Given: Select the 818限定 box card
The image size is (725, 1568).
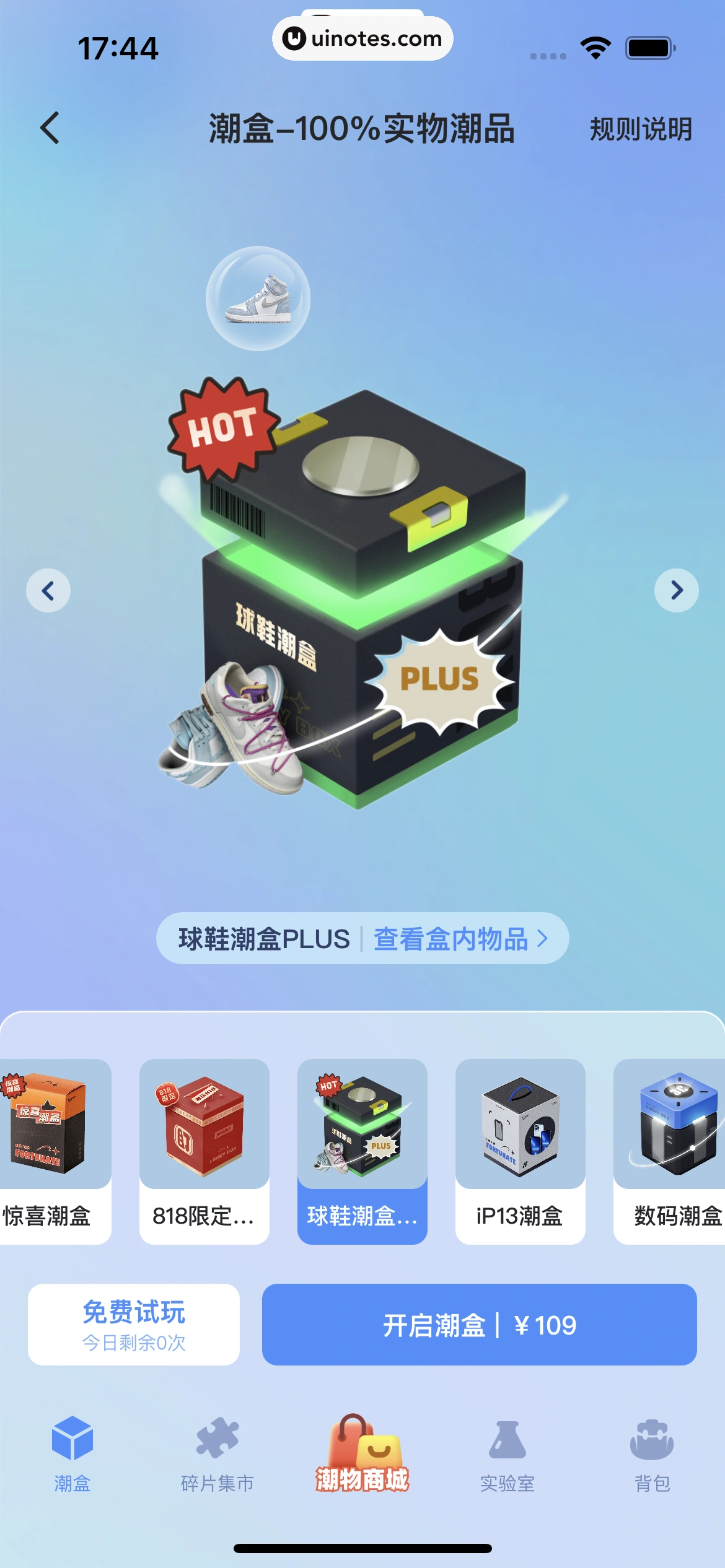Looking at the screenshot, I should coord(204,1151).
